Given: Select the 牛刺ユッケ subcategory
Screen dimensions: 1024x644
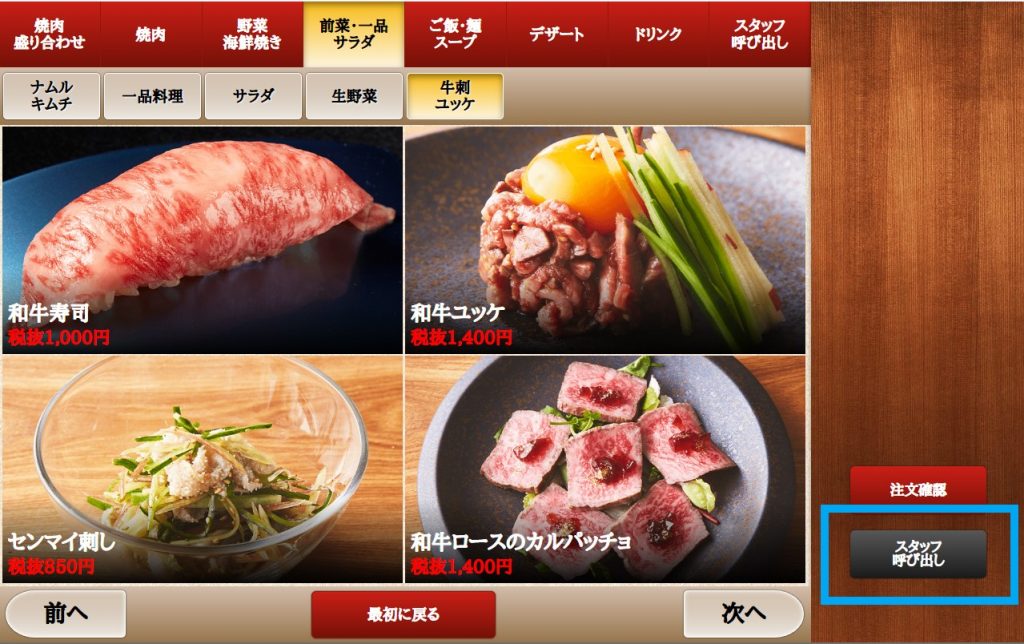Looking at the screenshot, I should [455, 96].
